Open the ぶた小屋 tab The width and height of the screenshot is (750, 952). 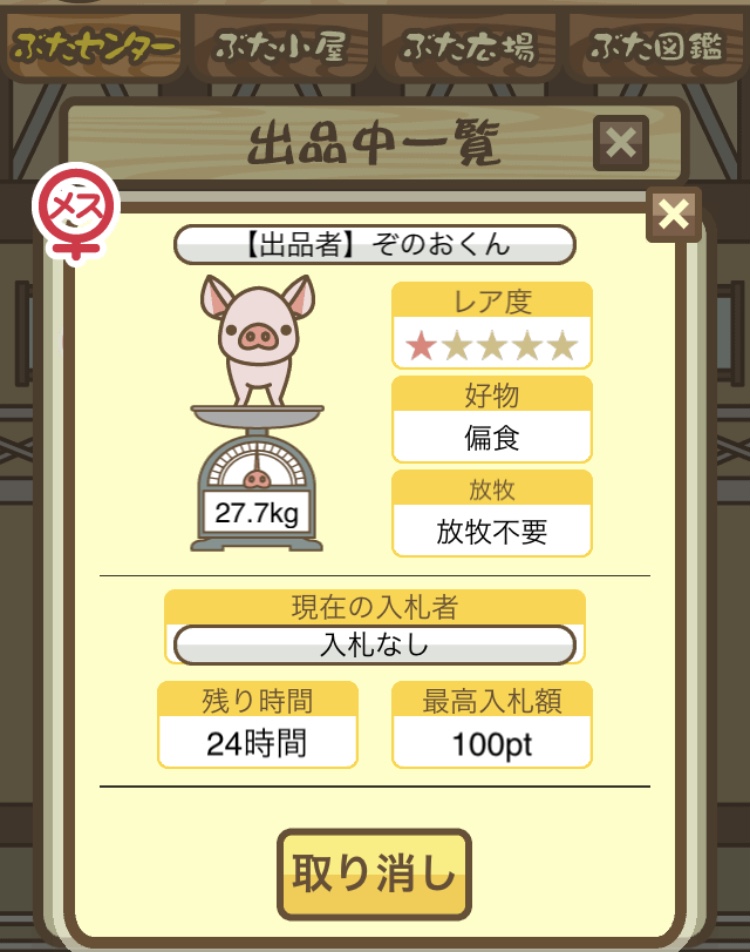(x=283, y=47)
